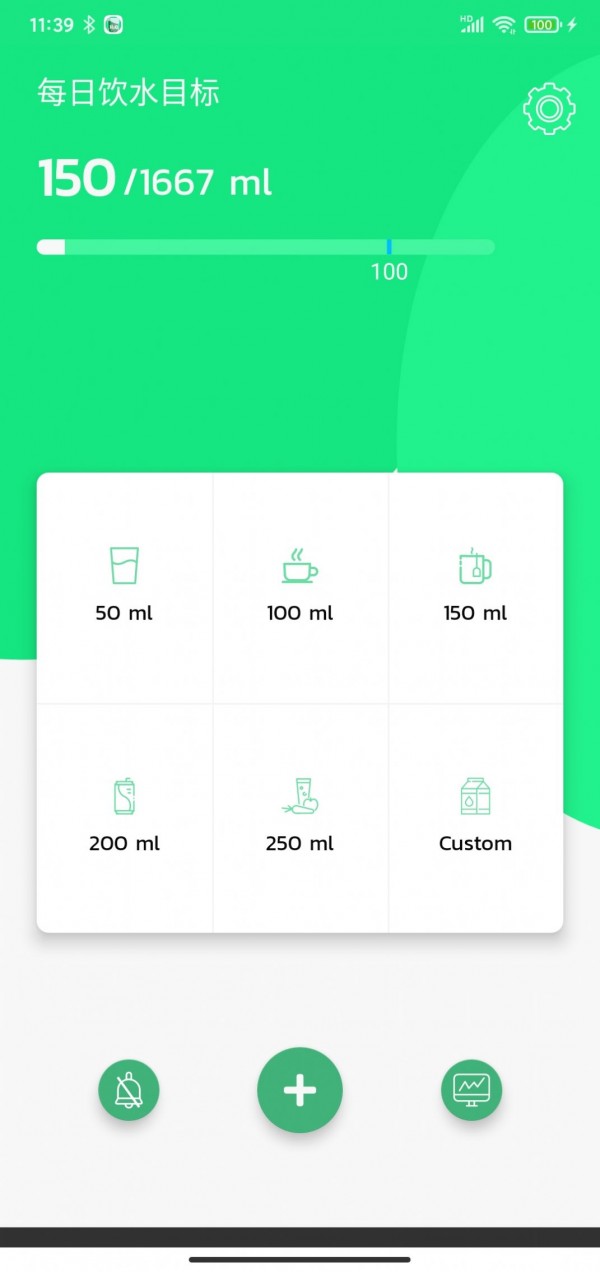The height and width of the screenshot is (1272, 600).
Task: Select the 200 ml can option
Action: pyautogui.click(x=124, y=816)
